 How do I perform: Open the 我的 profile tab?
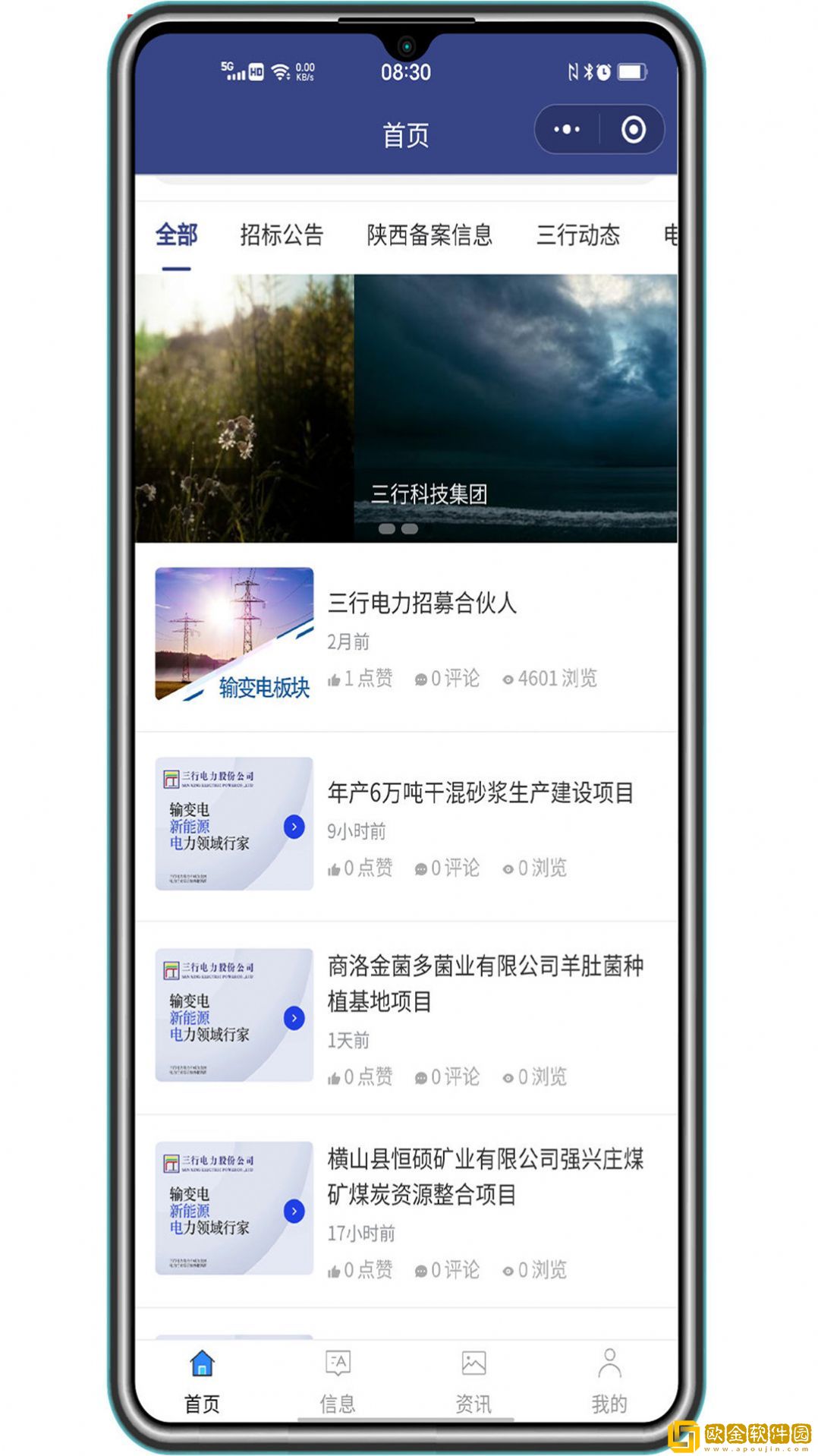coord(609,1382)
